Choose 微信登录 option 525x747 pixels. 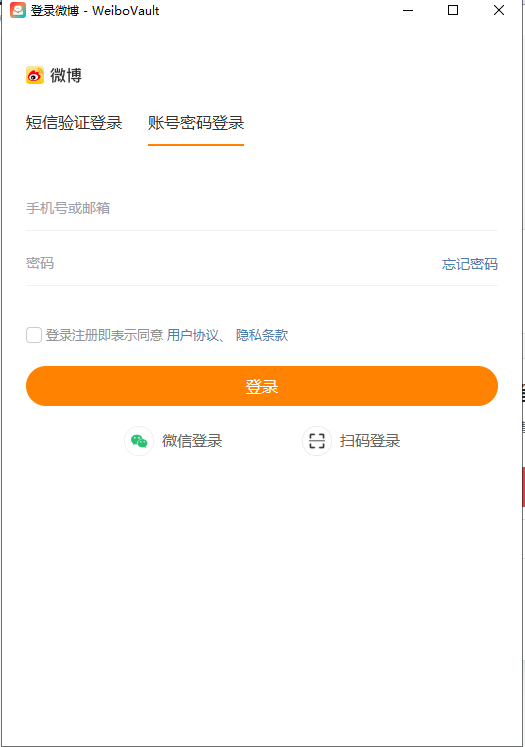coord(173,441)
